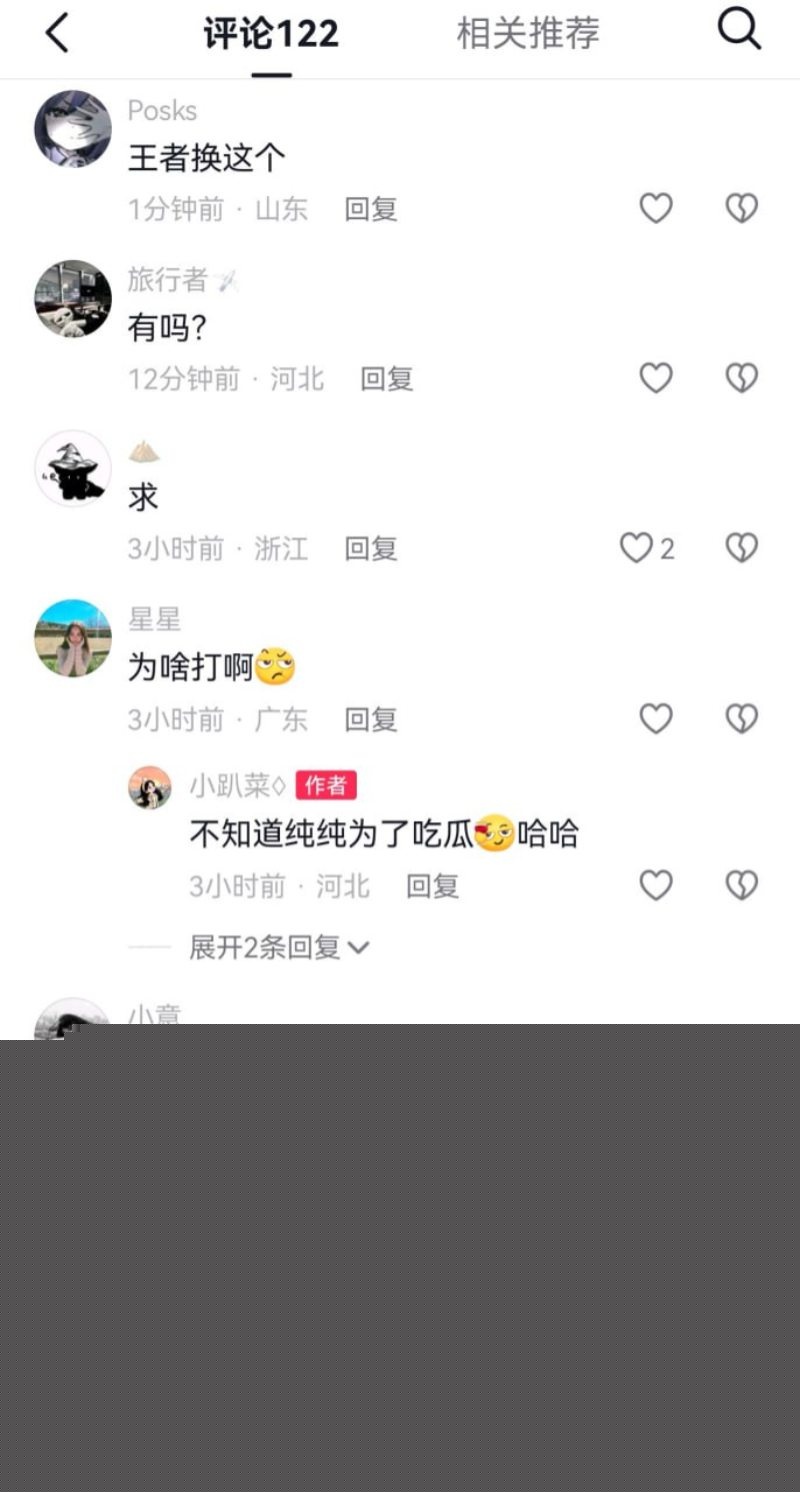
Task: Open author 小趴菜's avatar
Action: point(148,787)
